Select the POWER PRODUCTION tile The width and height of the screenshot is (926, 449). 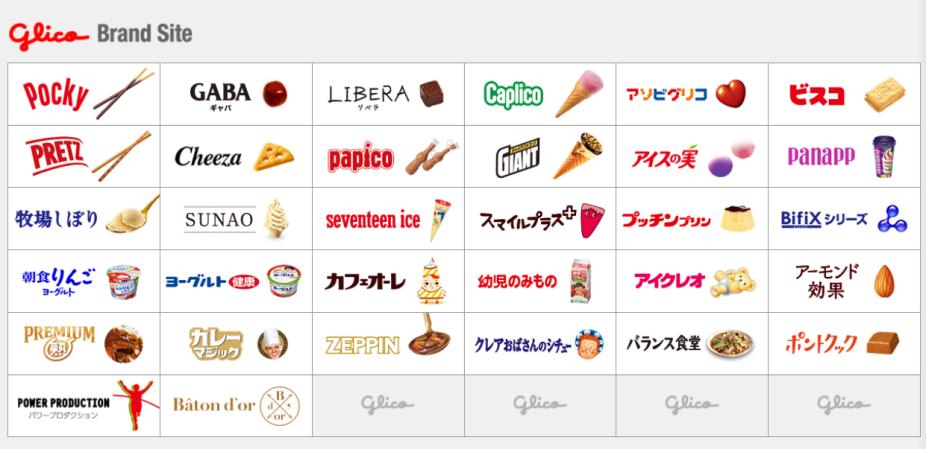pyautogui.click(x=84, y=404)
